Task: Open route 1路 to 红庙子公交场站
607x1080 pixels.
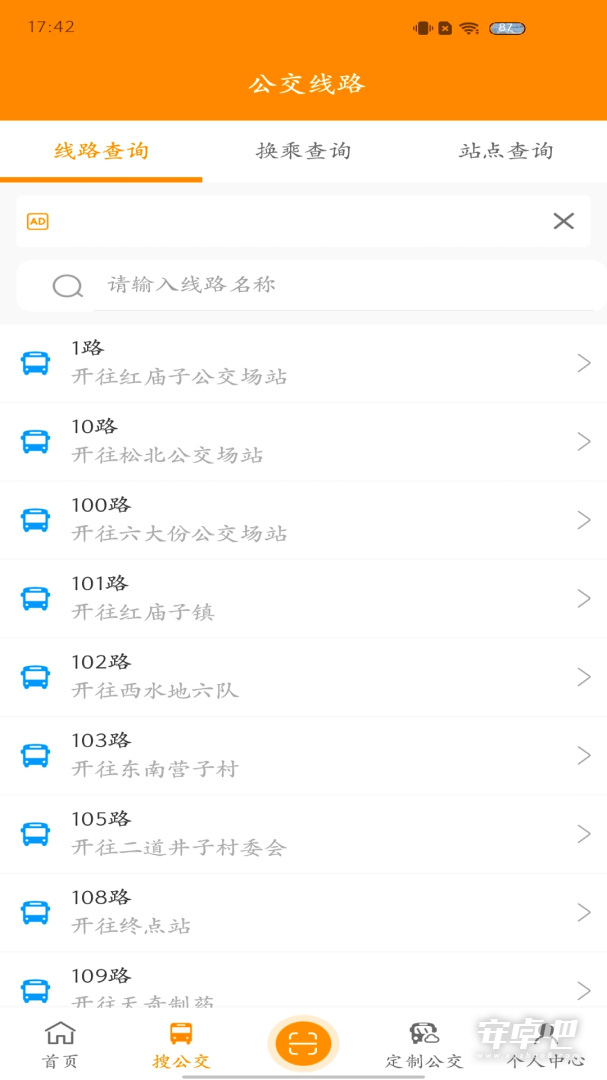Action: point(303,363)
